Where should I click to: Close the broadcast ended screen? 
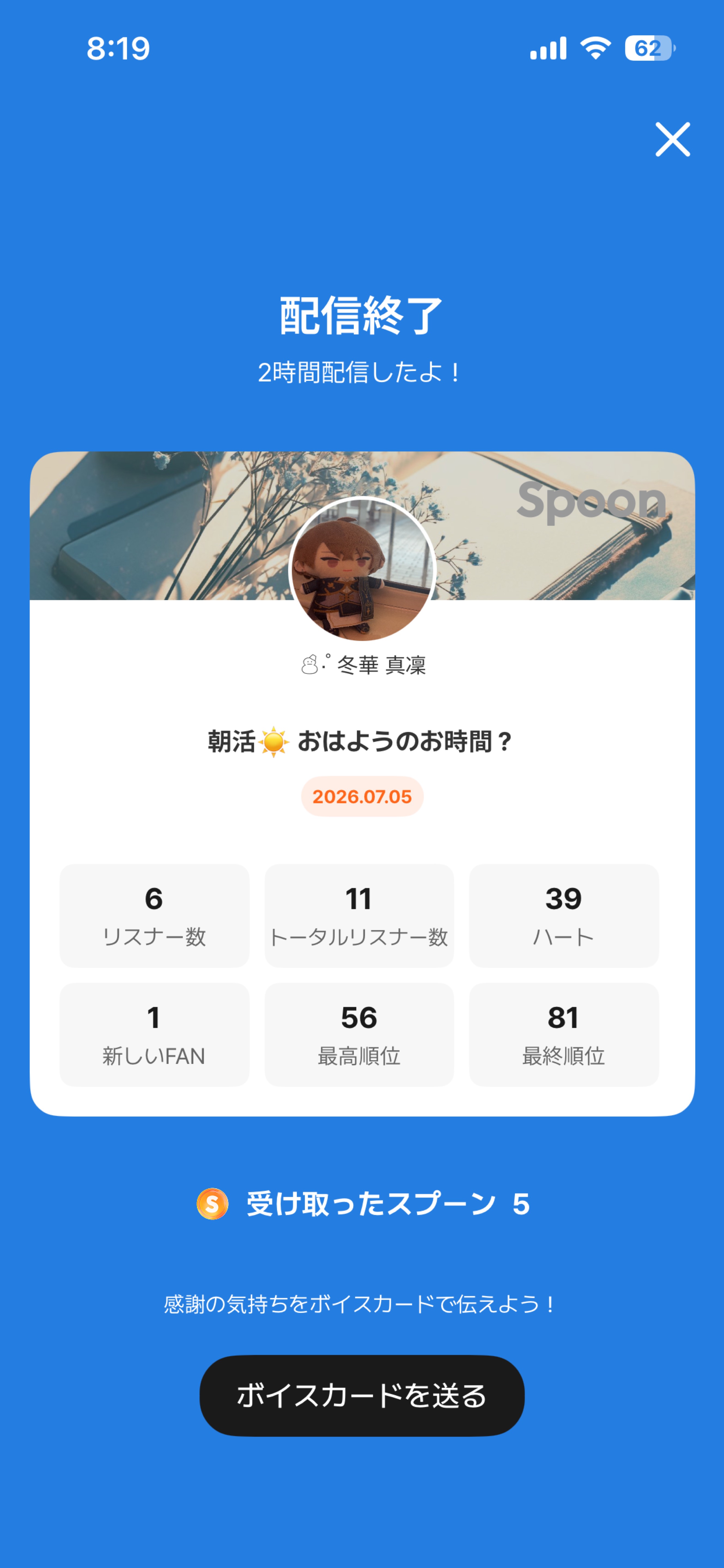[672, 139]
